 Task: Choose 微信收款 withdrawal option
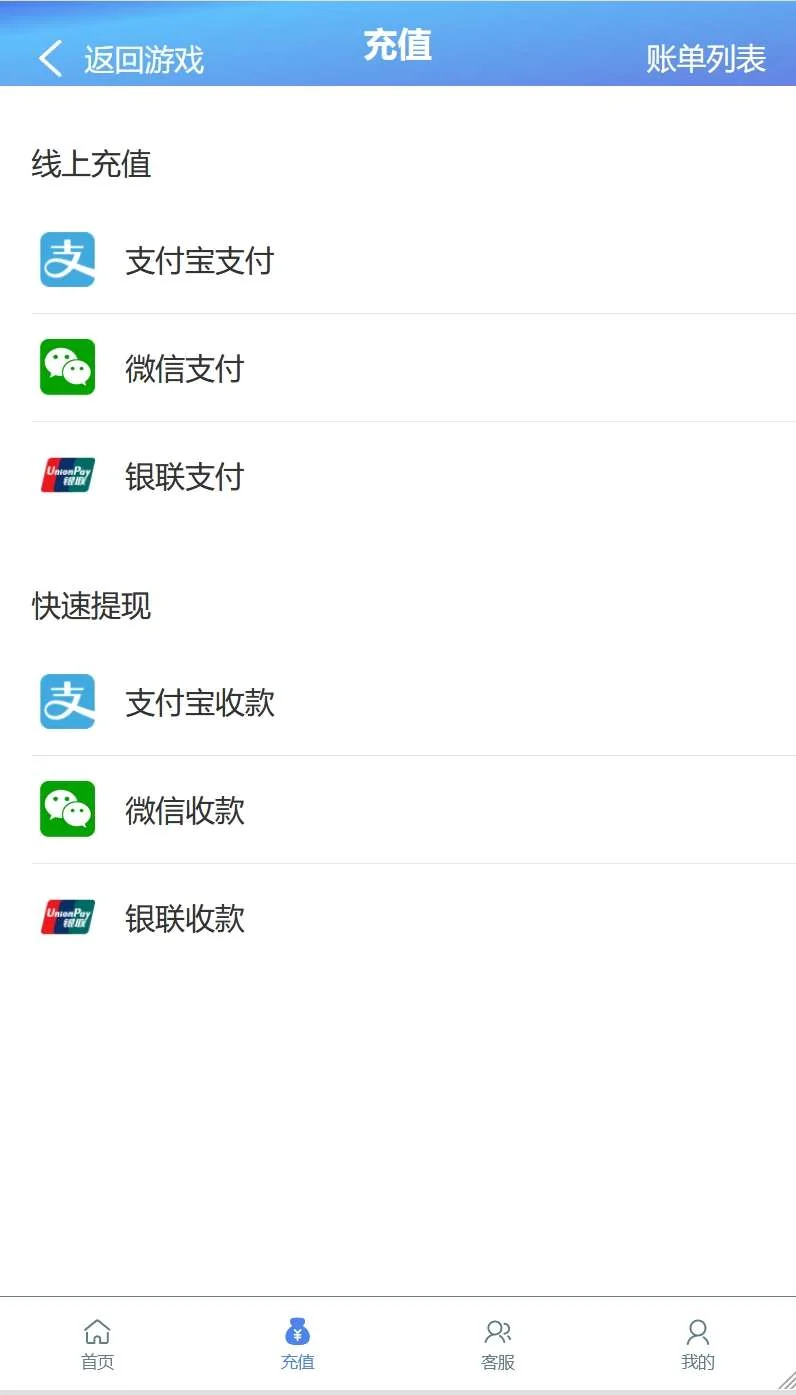pyautogui.click(x=185, y=810)
